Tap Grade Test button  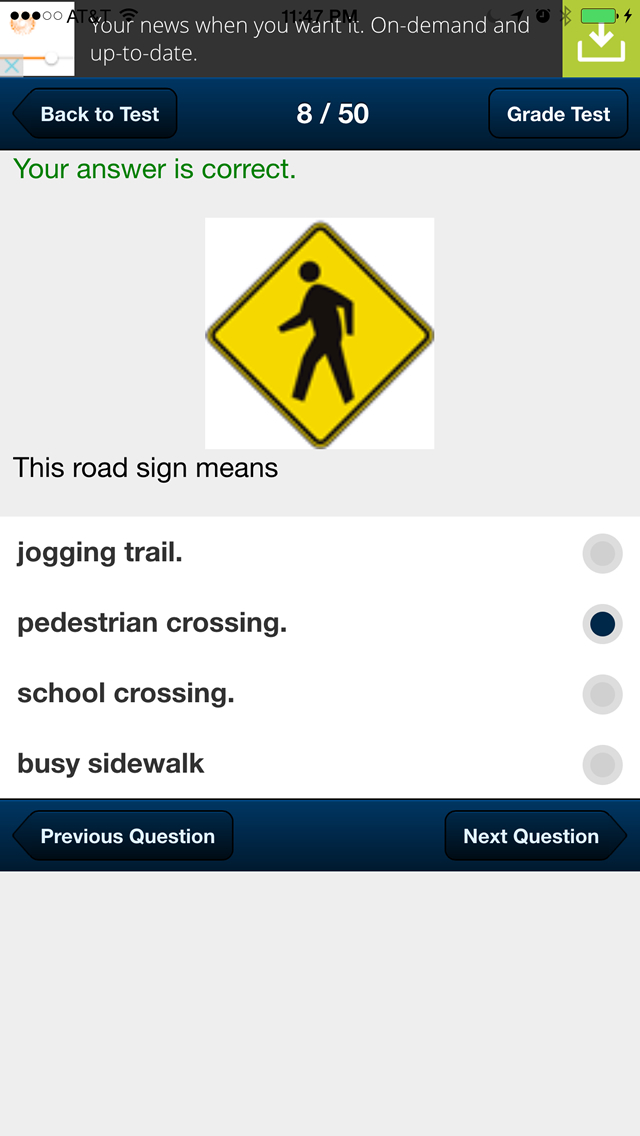pyautogui.click(x=558, y=114)
